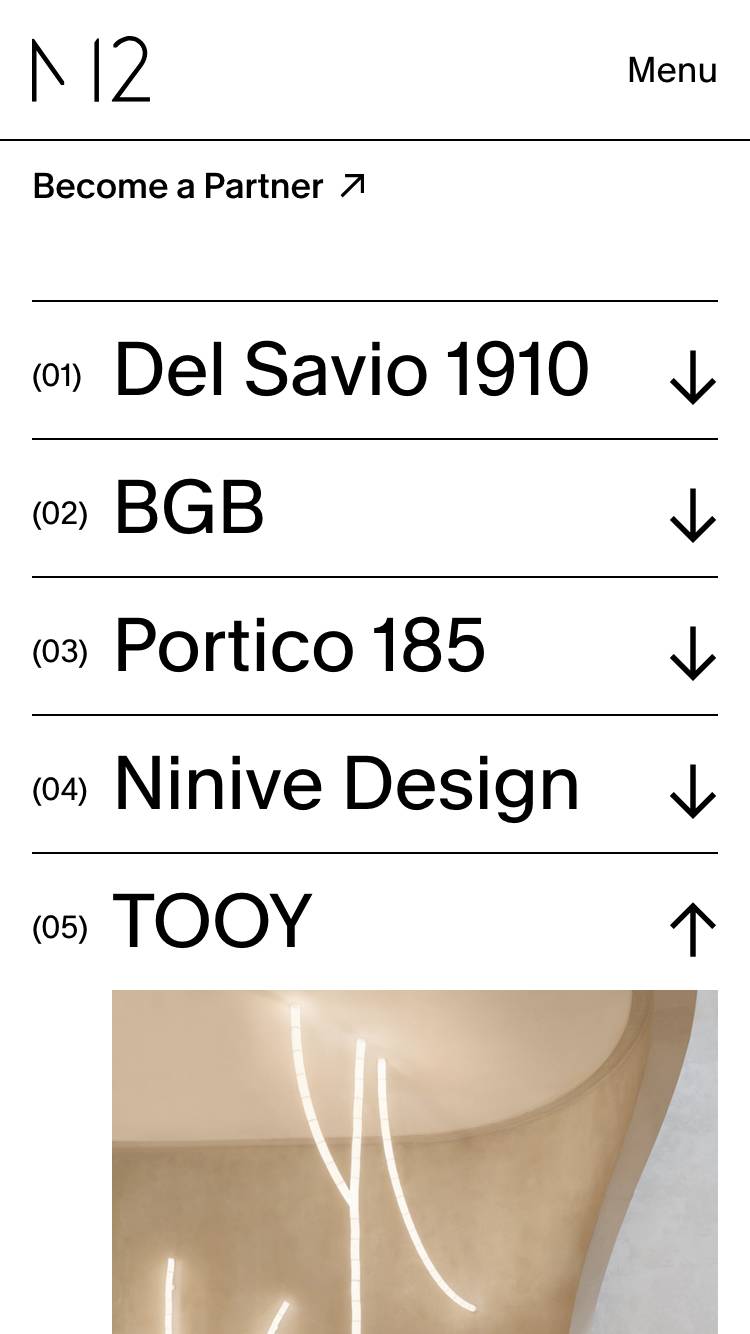Open the Become a Partner link
750x1334 pixels.
[199, 186]
